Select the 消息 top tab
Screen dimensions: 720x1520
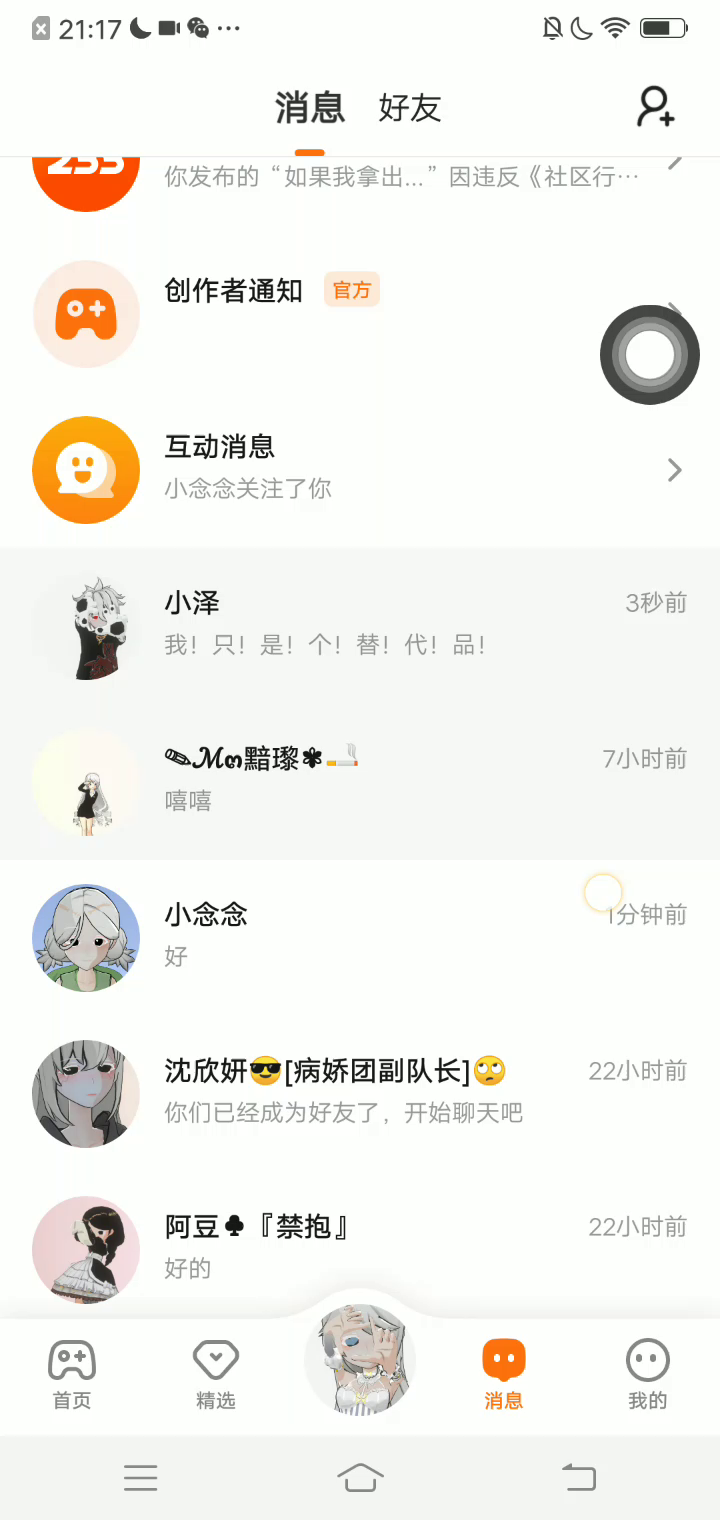click(x=310, y=108)
